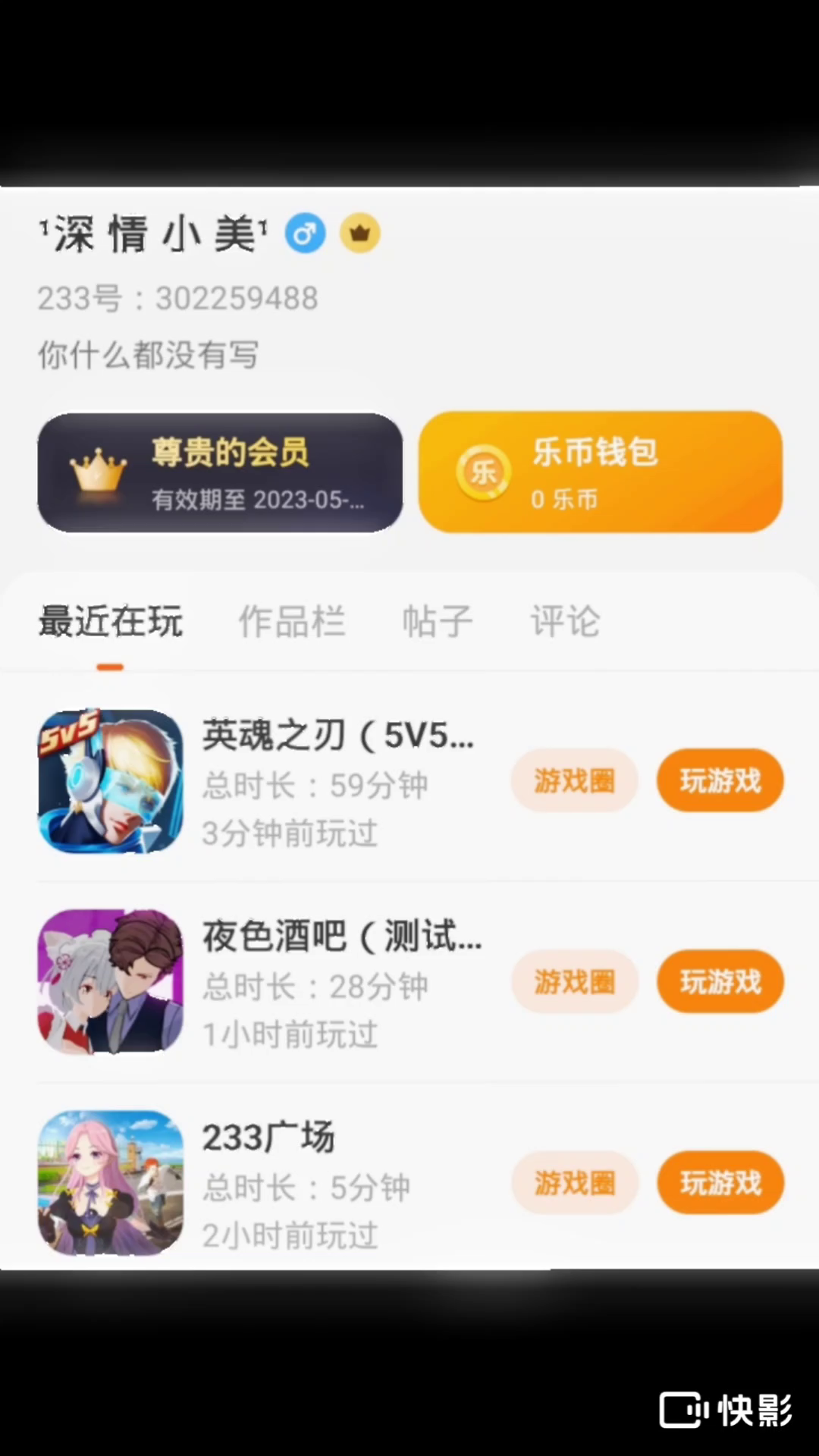This screenshot has height=1456, width=819.
Task: Open the 乐币钱包 wallet
Action: click(600, 472)
